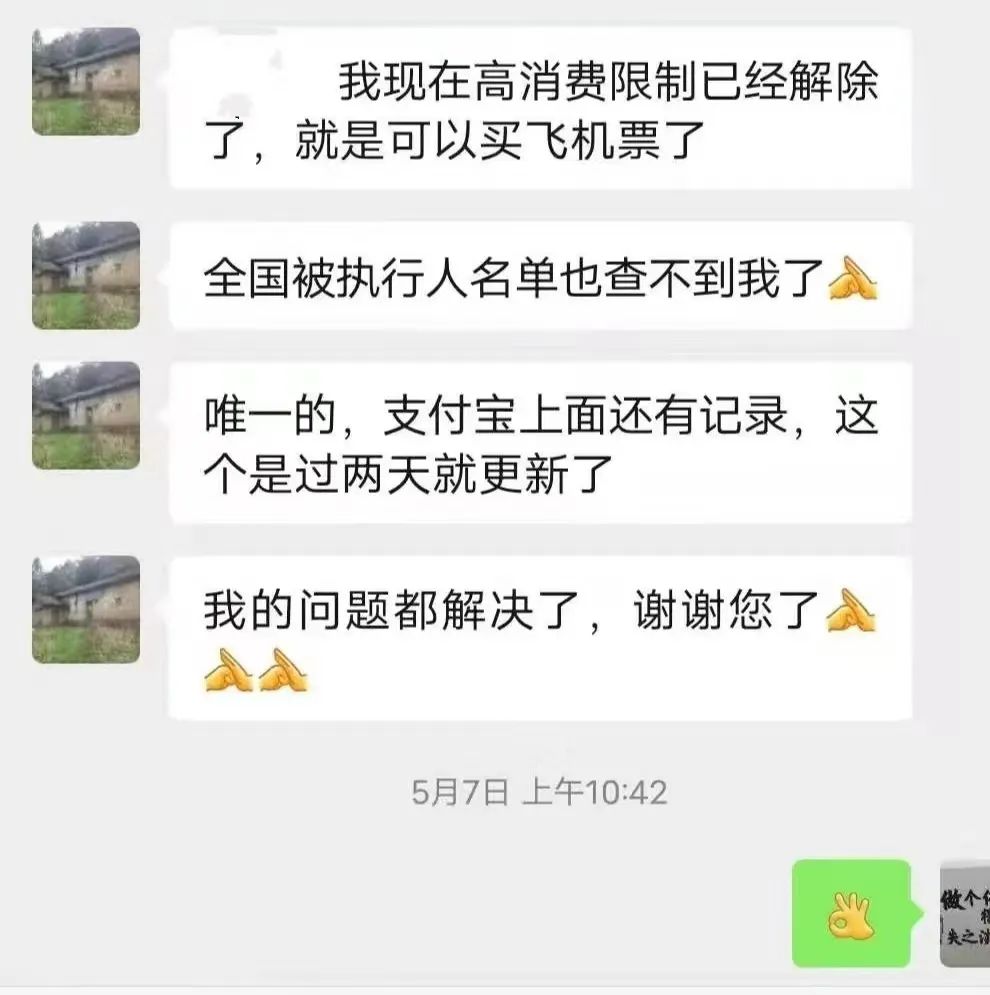Open my own avatar beside the OK reply
This screenshot has width=990, height=995.
(964, 913)
